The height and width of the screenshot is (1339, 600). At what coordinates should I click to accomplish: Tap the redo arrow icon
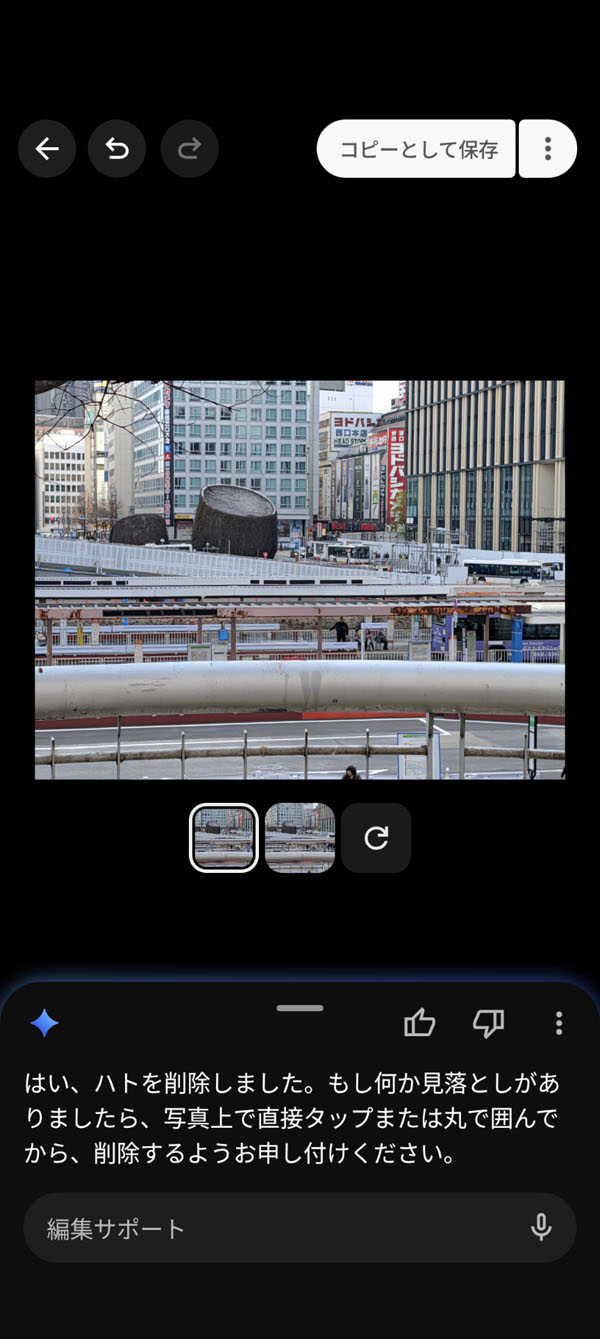(x=189, y=149)
